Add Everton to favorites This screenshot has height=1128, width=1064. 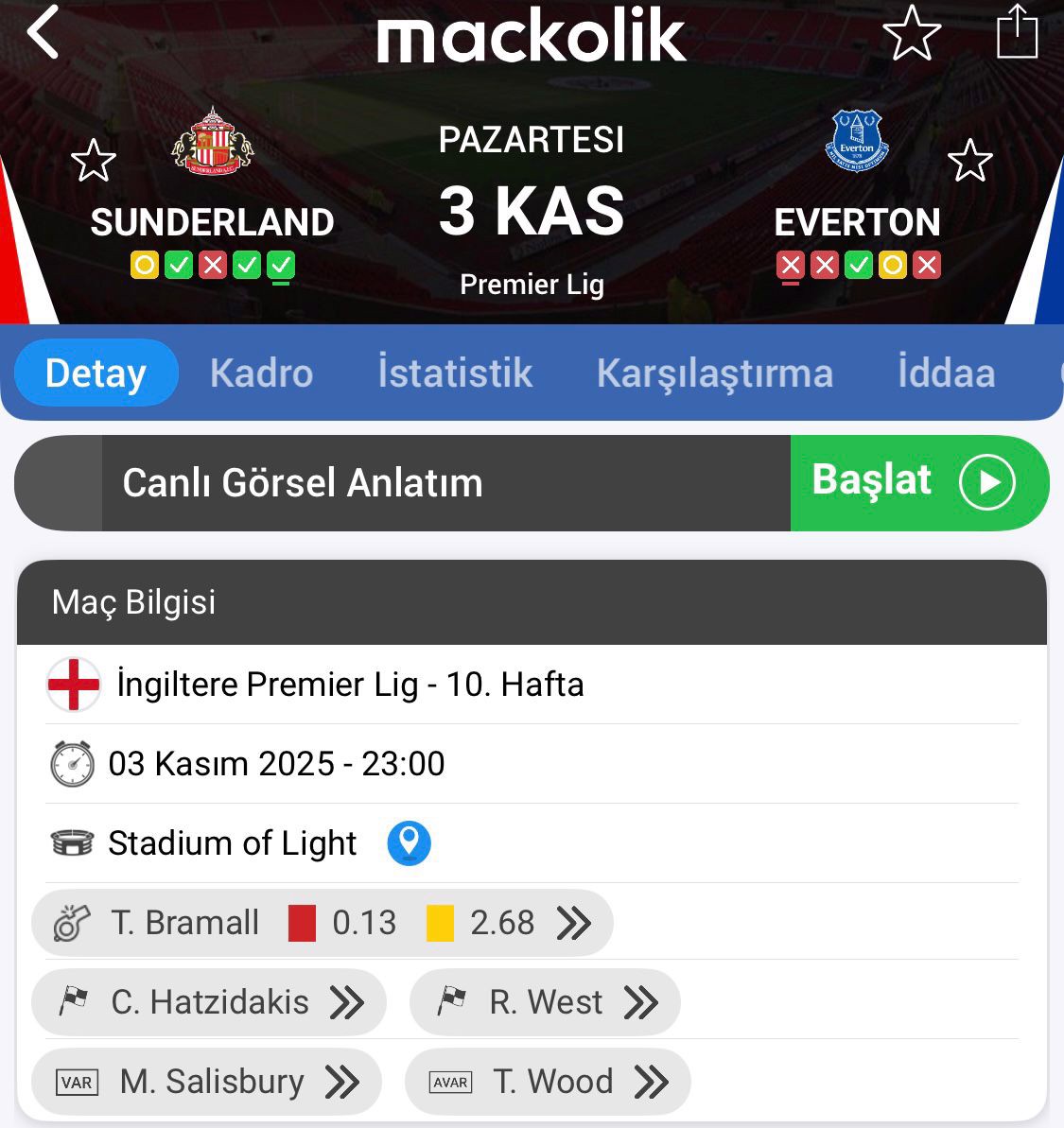click(x=970, y=161)
